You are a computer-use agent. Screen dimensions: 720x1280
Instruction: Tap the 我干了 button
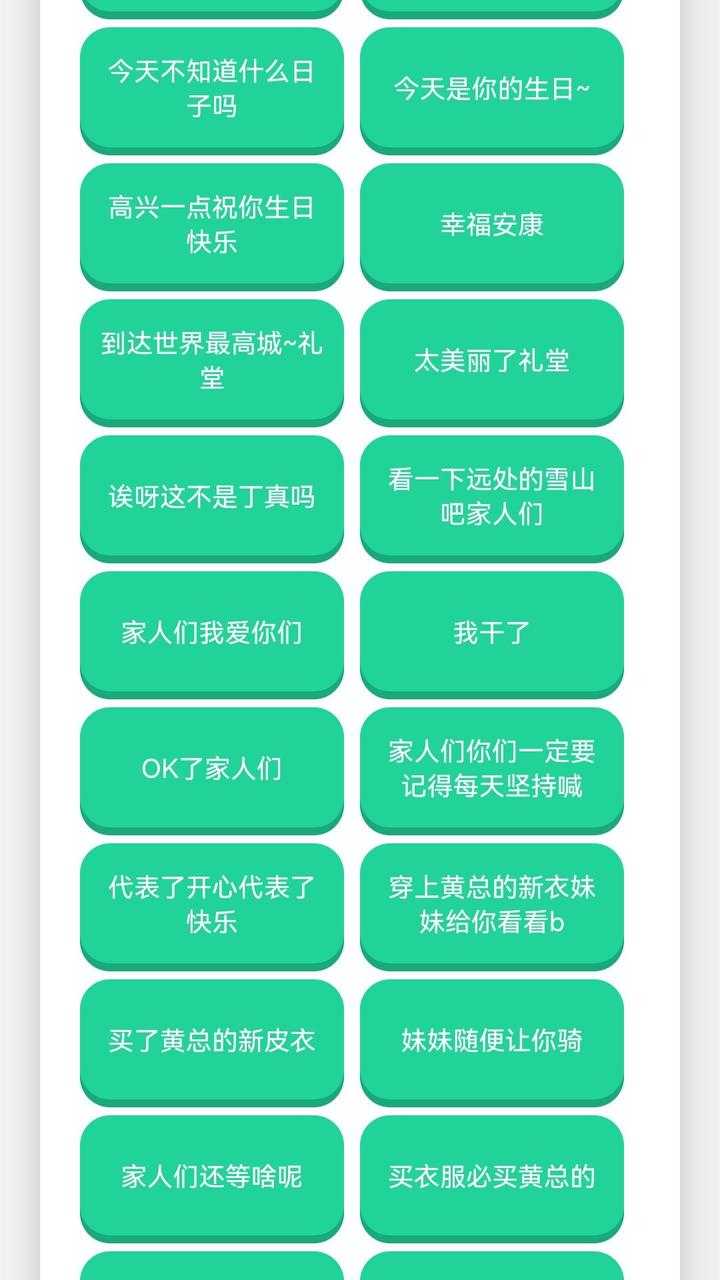492,632
